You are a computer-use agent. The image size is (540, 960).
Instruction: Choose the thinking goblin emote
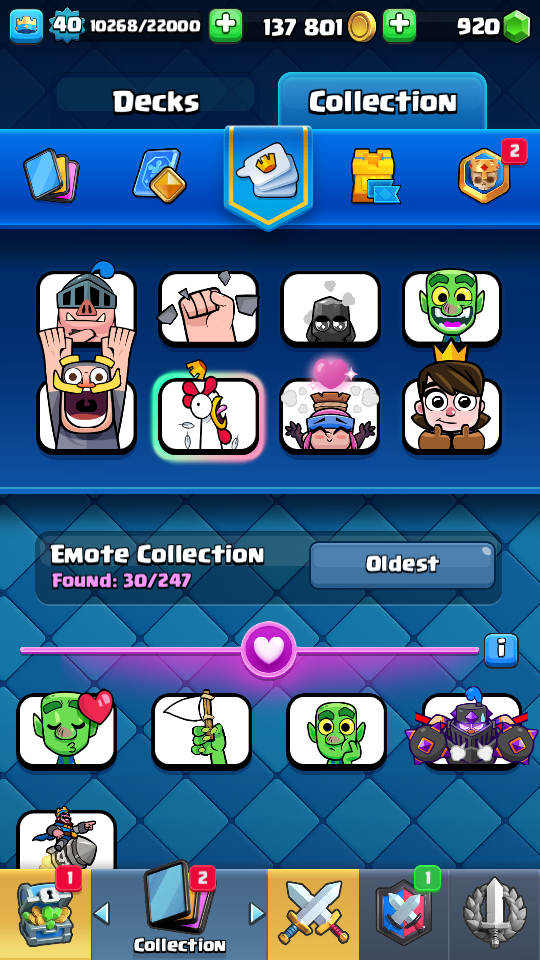[337, 732]
